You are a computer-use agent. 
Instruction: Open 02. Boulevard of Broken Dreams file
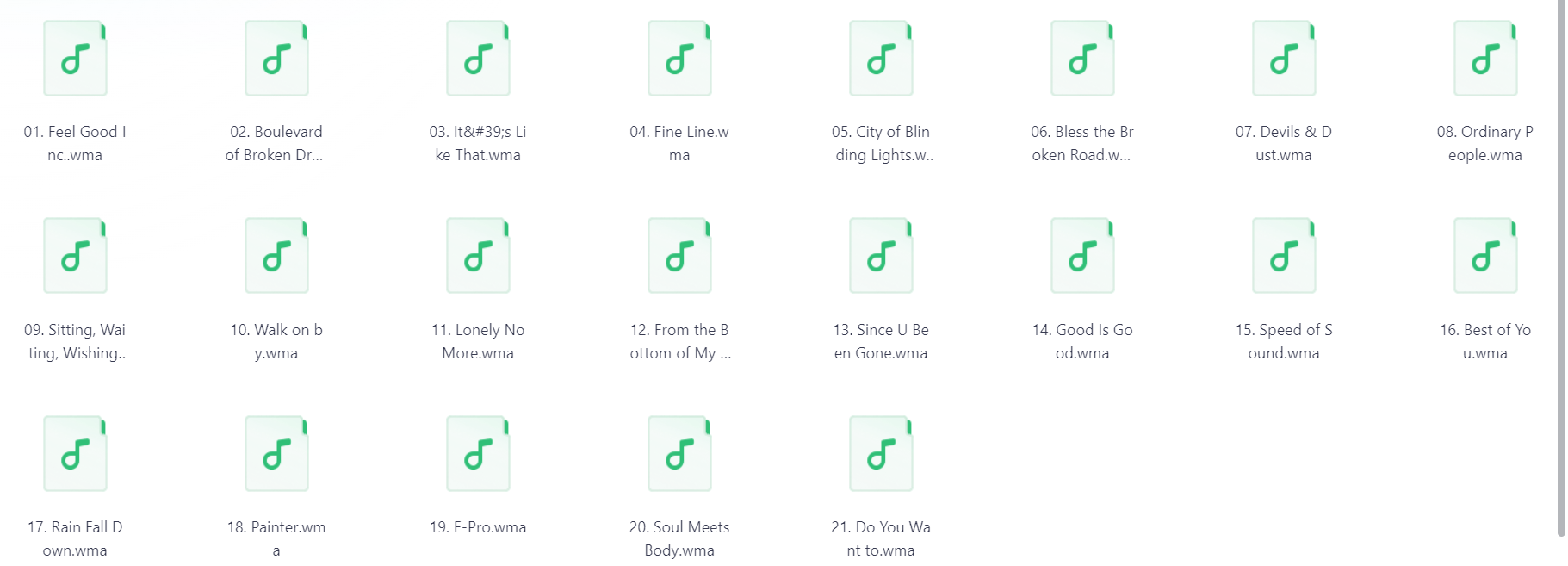tap(277, 59)
